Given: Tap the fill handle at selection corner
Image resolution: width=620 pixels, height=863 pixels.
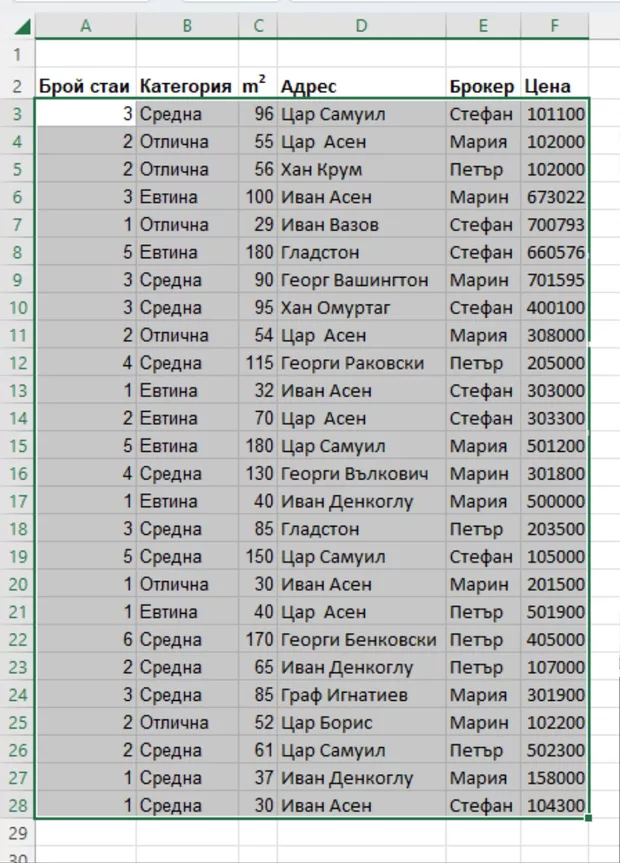Looking at the screenshot, I should pos(589,818).
